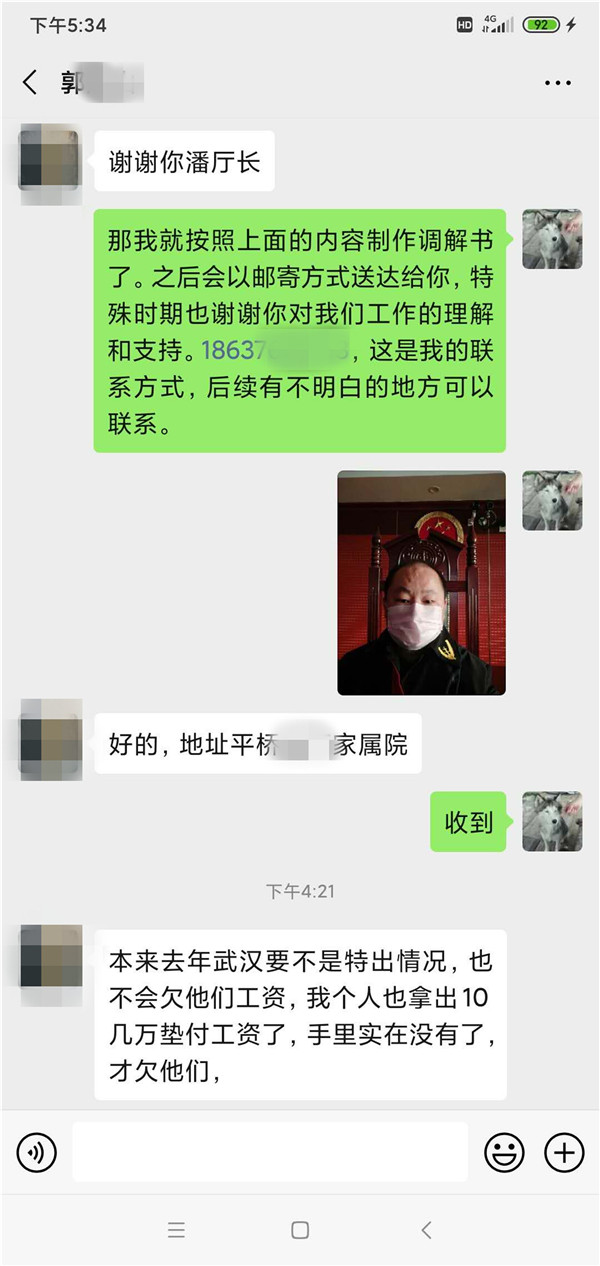The width and height of the screenshot is (600, 1266).
Task: Open the emoji picker
Action: 504,1153
